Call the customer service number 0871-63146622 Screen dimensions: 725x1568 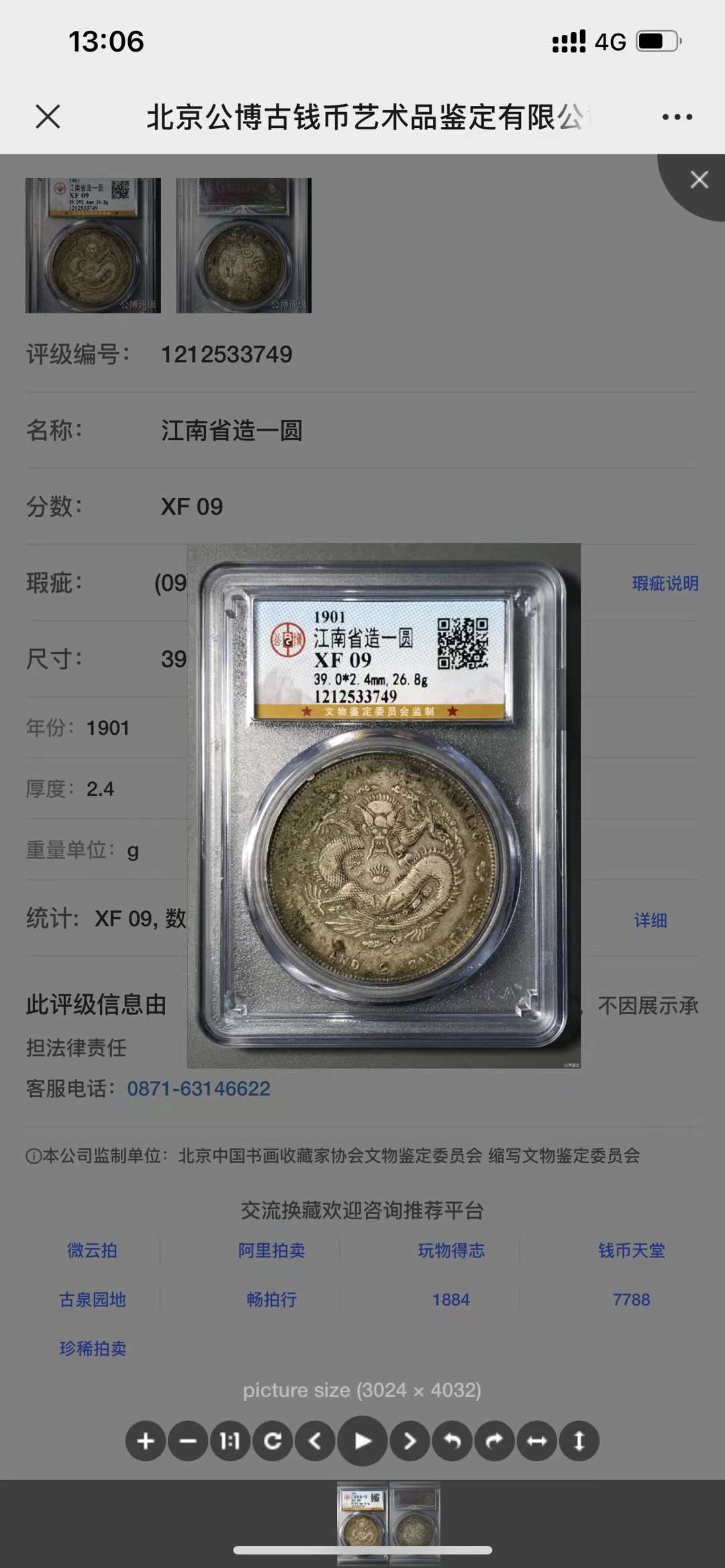point(199,1088)
